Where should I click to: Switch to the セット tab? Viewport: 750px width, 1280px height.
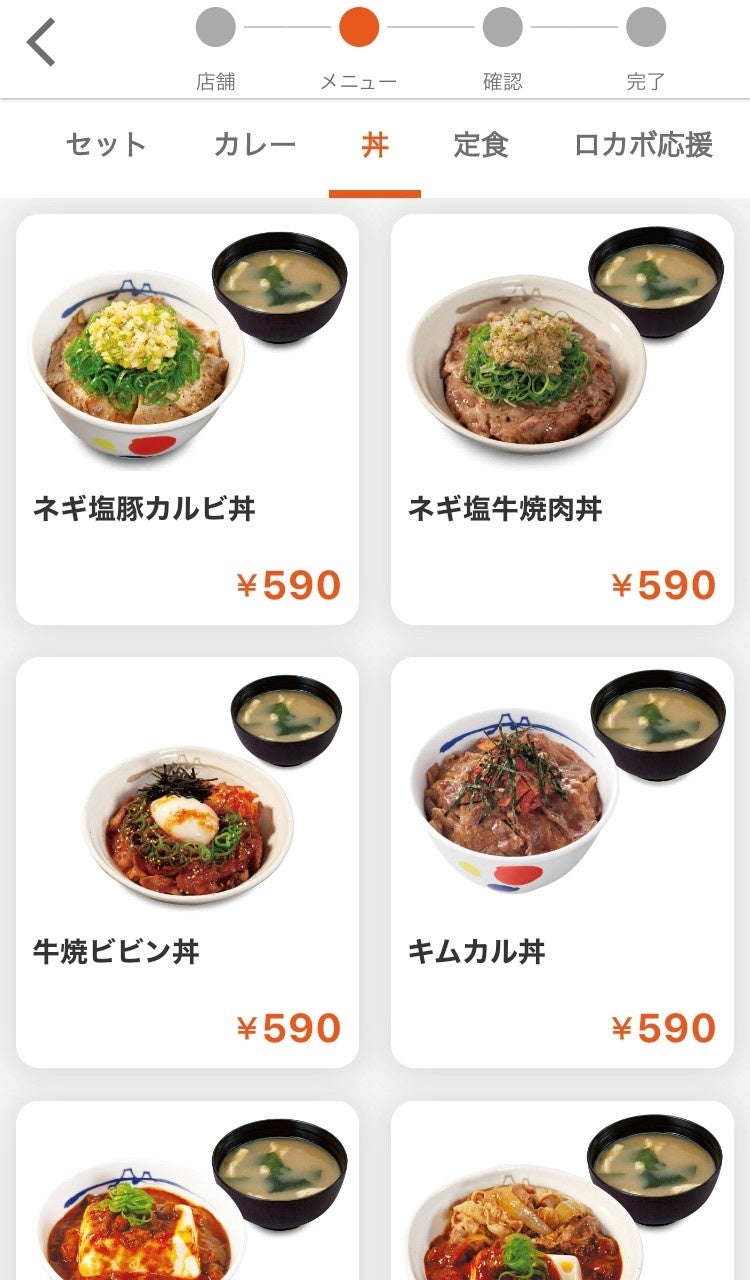coord(106,146)
